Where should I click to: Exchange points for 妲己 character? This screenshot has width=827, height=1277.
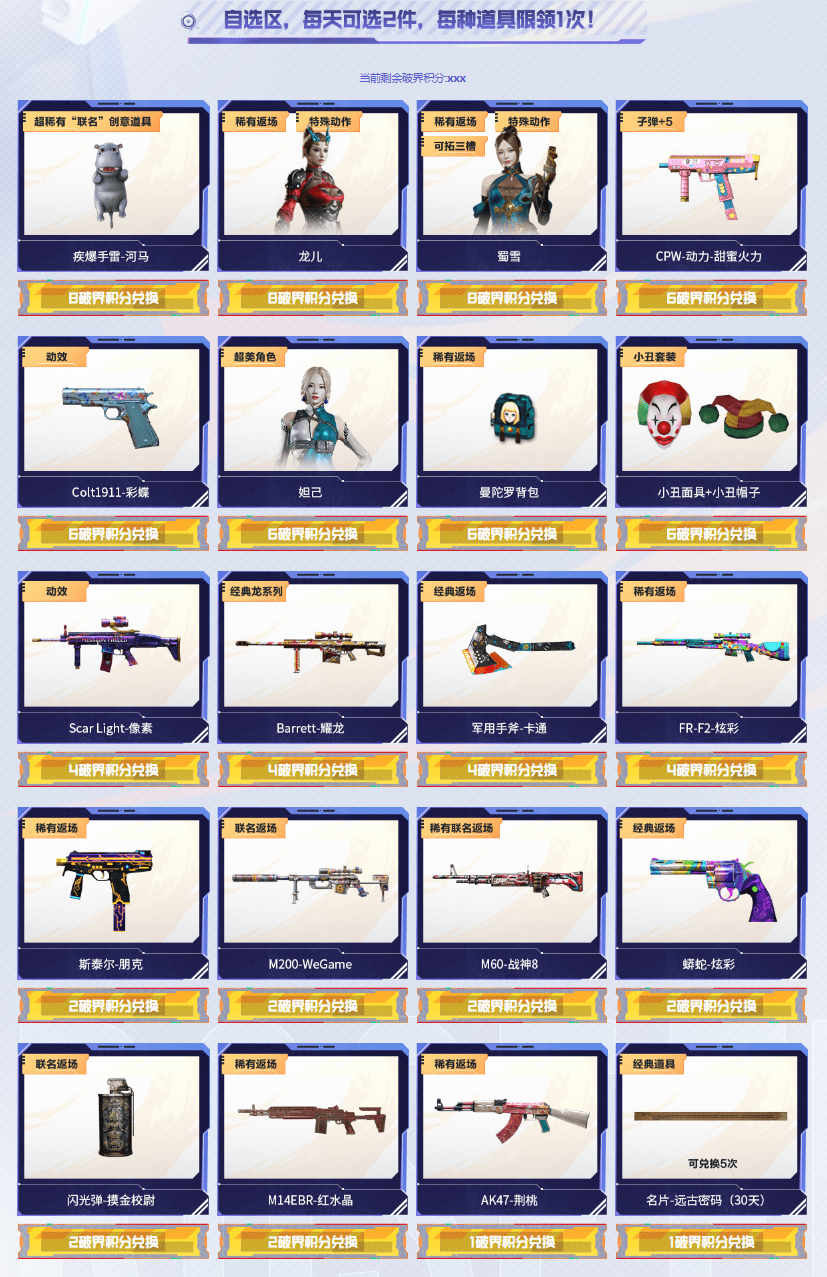pos(312,534)
